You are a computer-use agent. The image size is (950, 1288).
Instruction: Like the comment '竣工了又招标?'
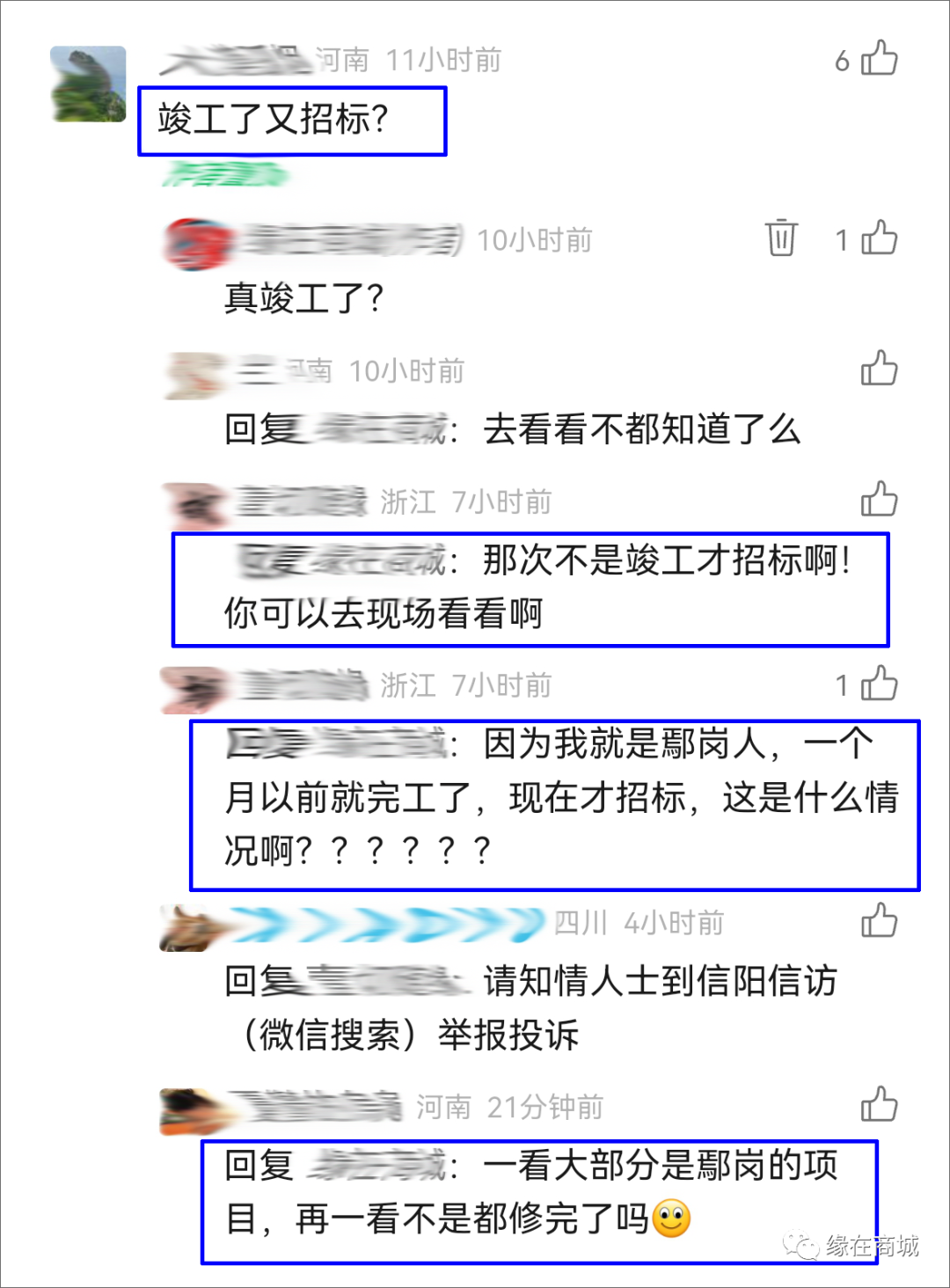879,60
